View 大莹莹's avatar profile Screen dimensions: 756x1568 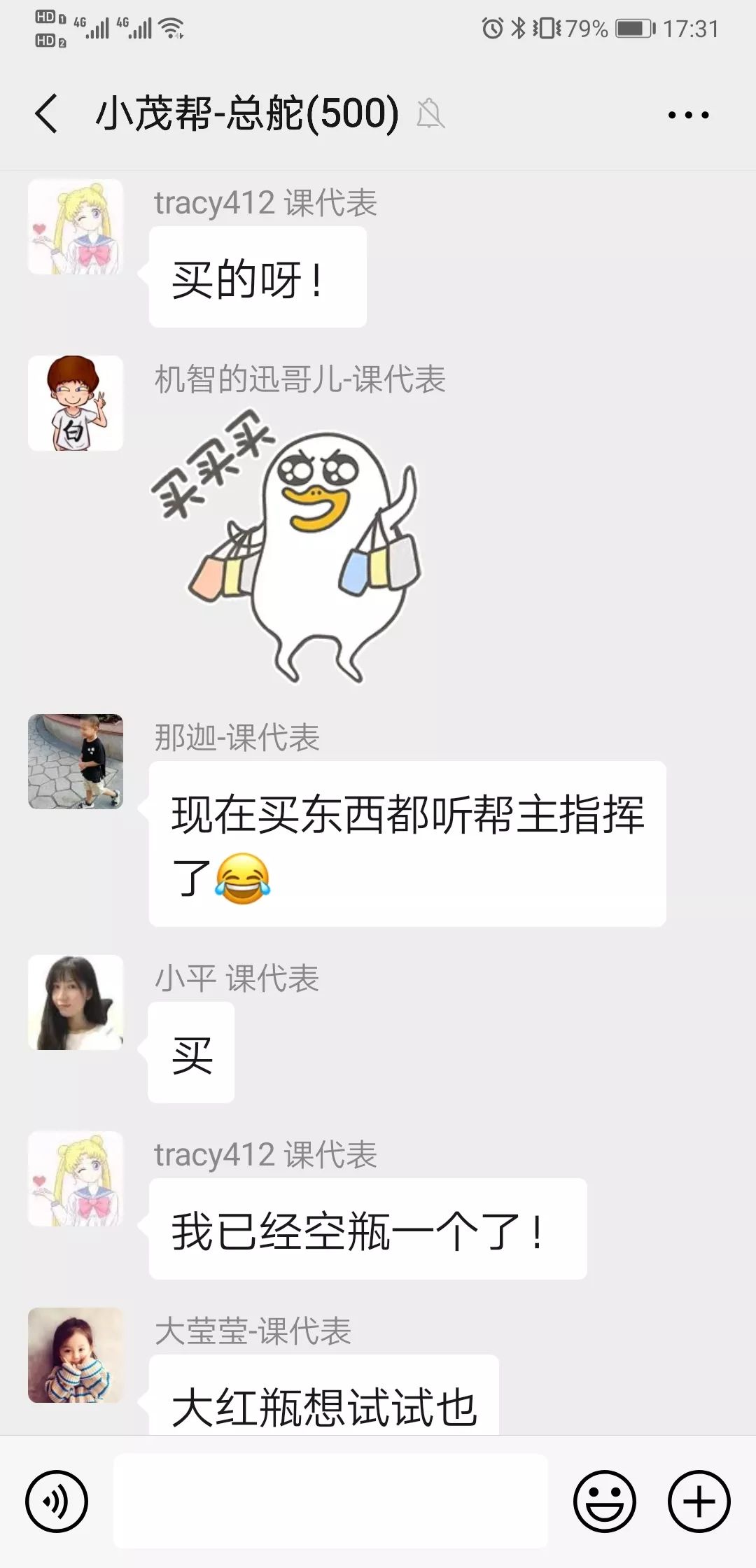tap(76, 1355)
